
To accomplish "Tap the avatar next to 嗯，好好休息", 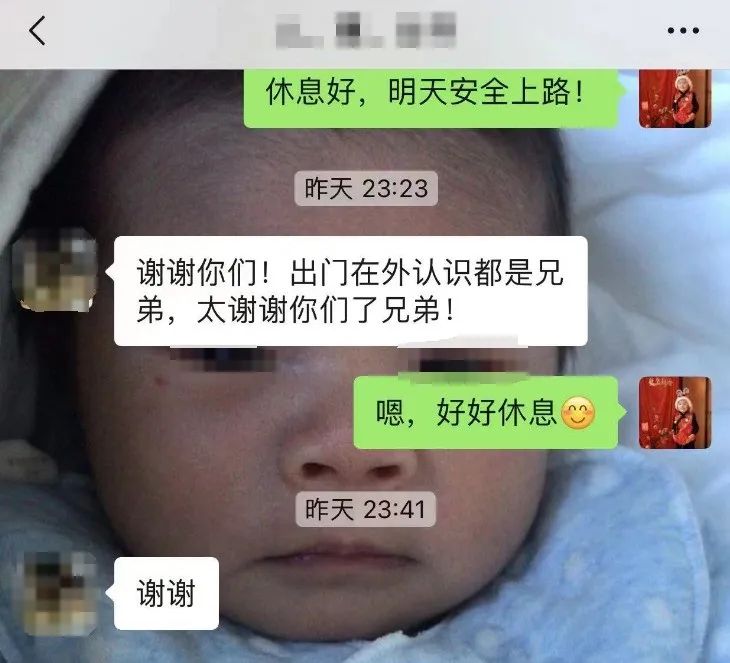I will pos(675,412).
